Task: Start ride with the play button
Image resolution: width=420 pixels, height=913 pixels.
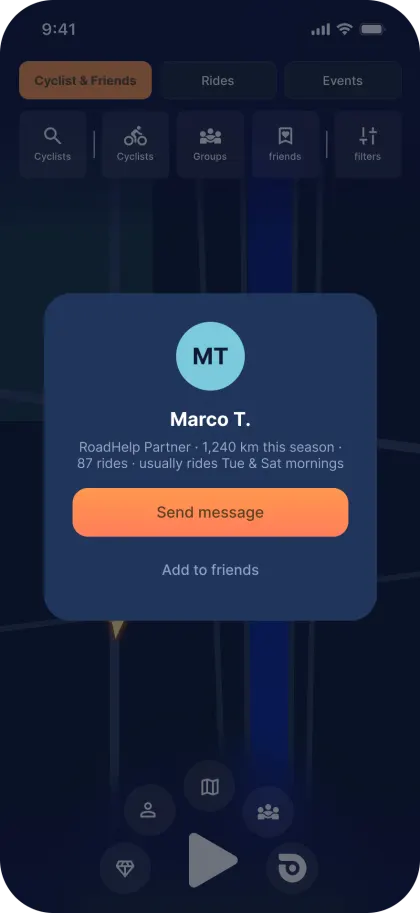Action: click(x=213, y=860)
